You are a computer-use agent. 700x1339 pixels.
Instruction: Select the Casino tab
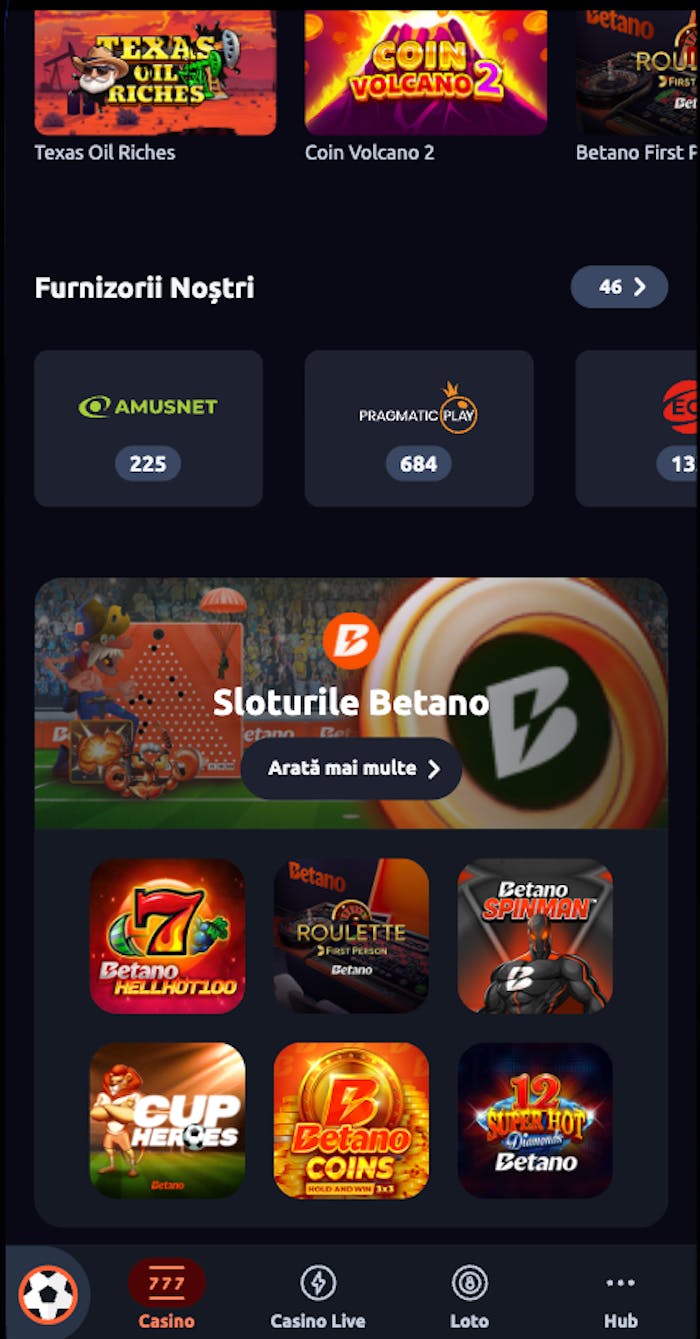[166, 1295]
